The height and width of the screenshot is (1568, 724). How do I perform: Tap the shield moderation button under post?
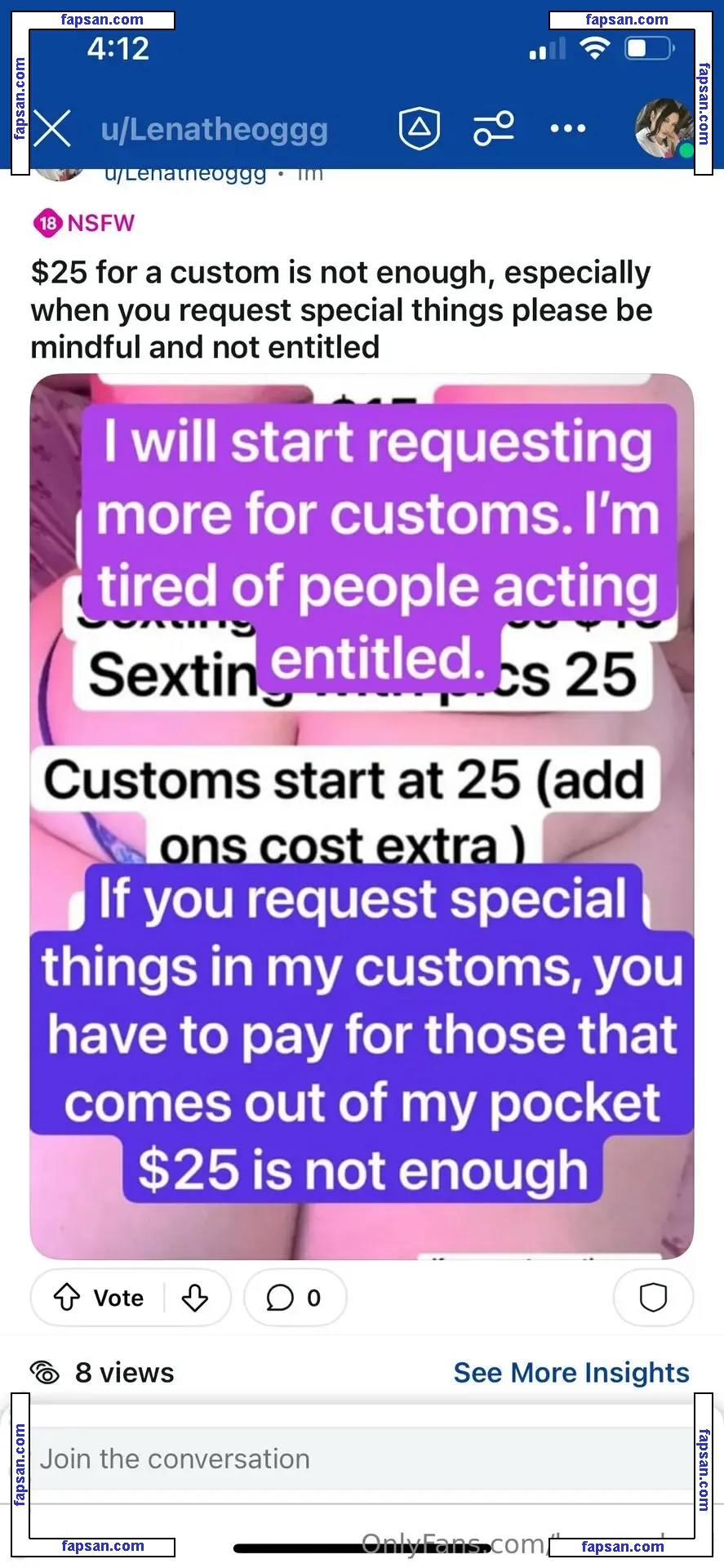click(653, 1298)
